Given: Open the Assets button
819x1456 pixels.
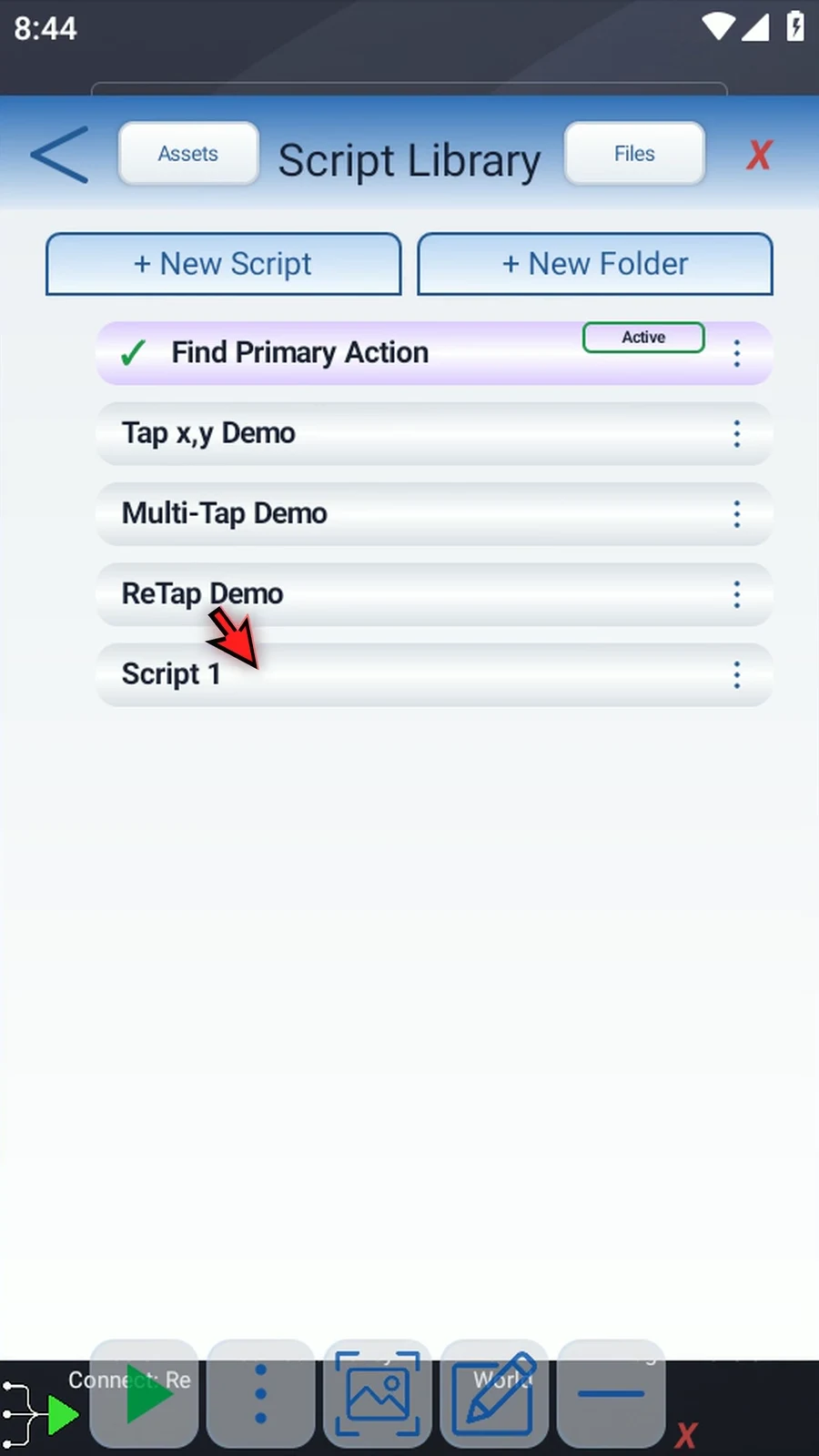Looking at the screenshot, I should point(188,154).
